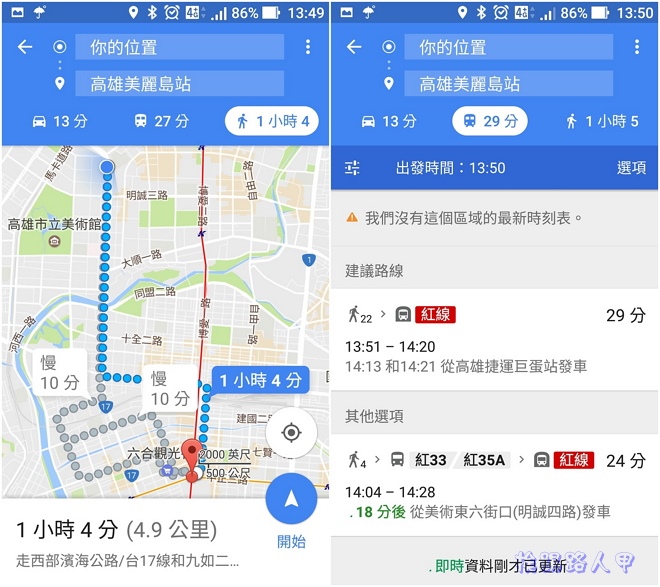Center the map on my location
Viewport: 660px width, 587px height.
pos(291,432)
